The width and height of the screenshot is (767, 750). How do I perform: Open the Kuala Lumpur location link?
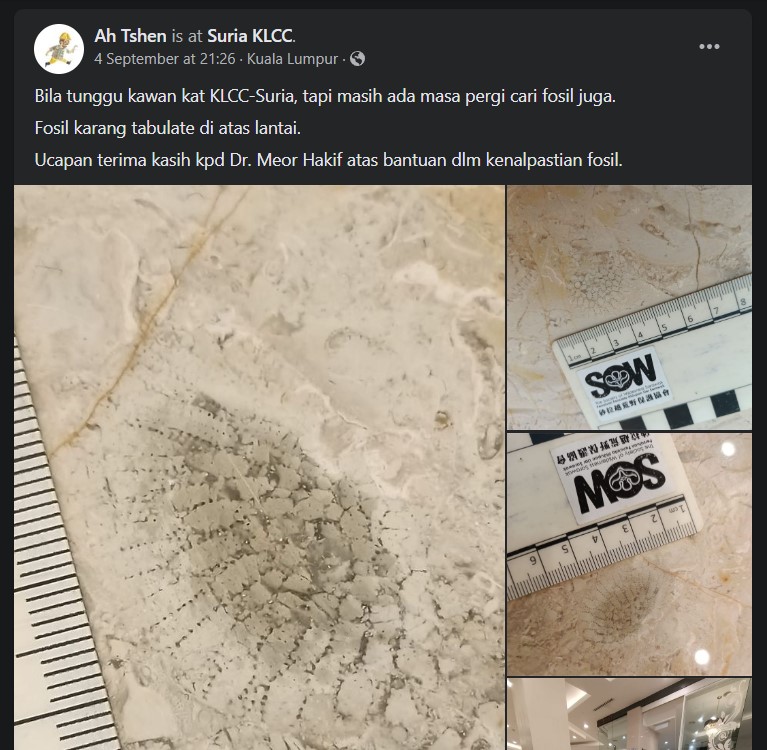pyautogui.click(x=292, y=58)
